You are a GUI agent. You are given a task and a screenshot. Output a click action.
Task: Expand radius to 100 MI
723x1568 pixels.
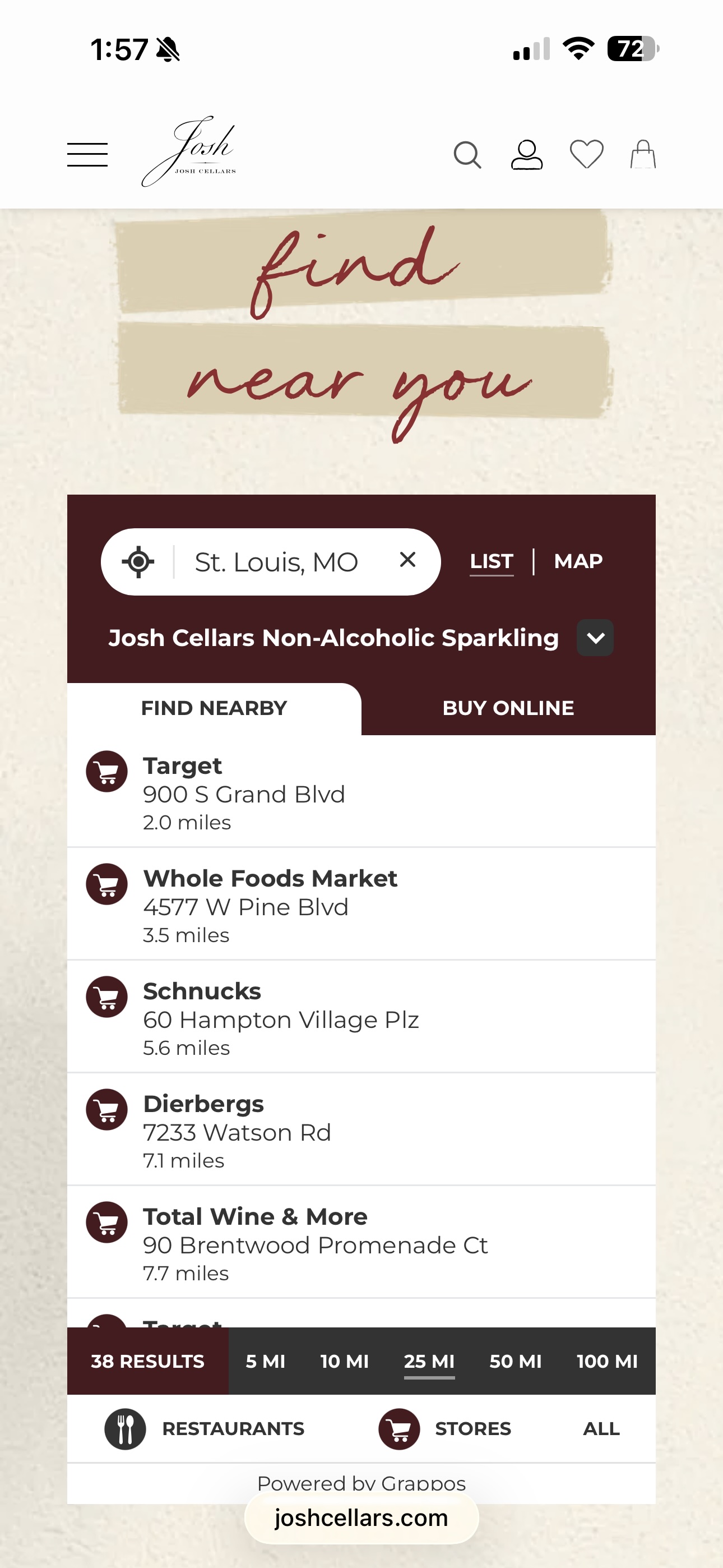(607, 1361)
